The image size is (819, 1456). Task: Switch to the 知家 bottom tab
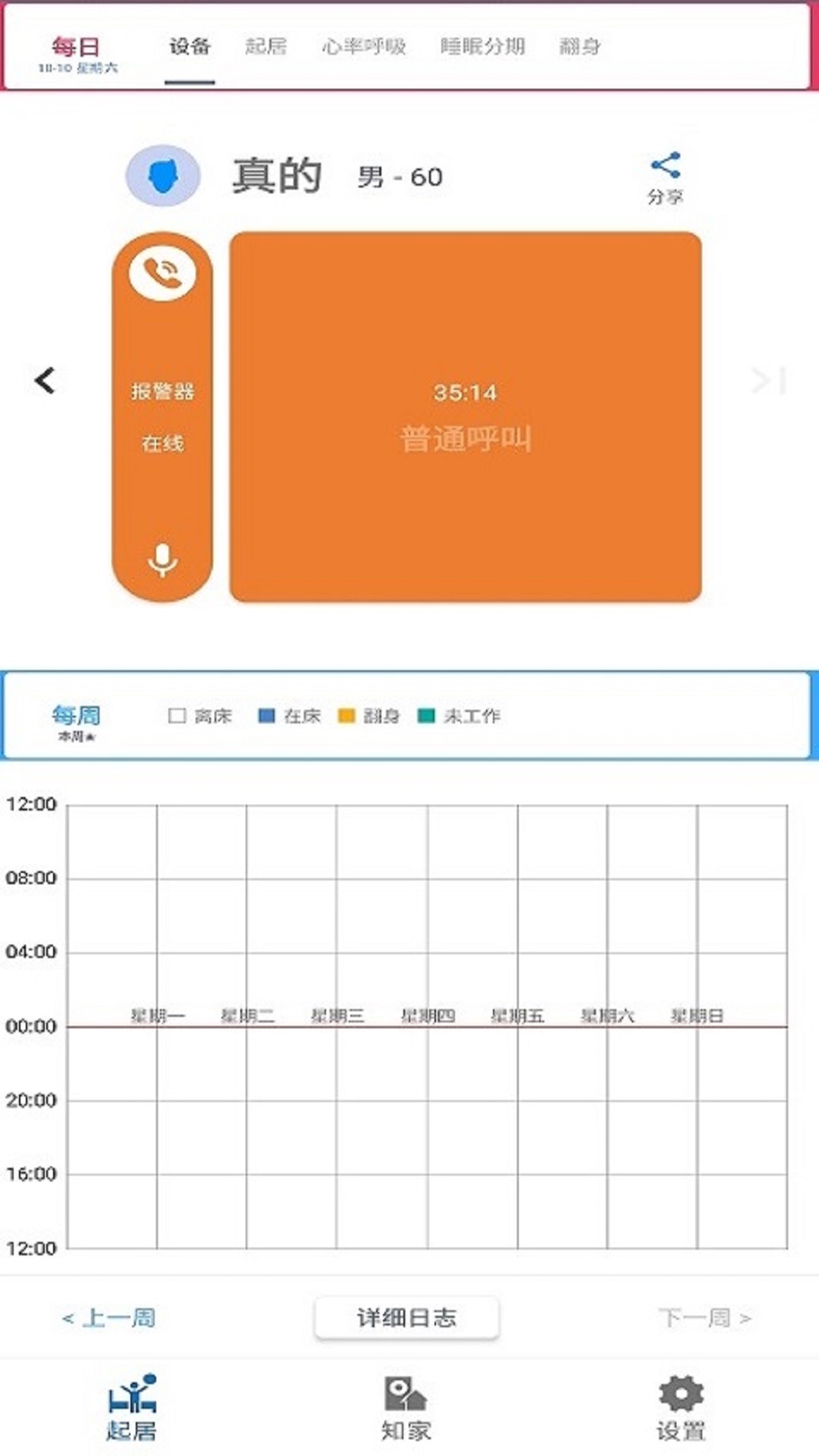(x=406, y=1408)
